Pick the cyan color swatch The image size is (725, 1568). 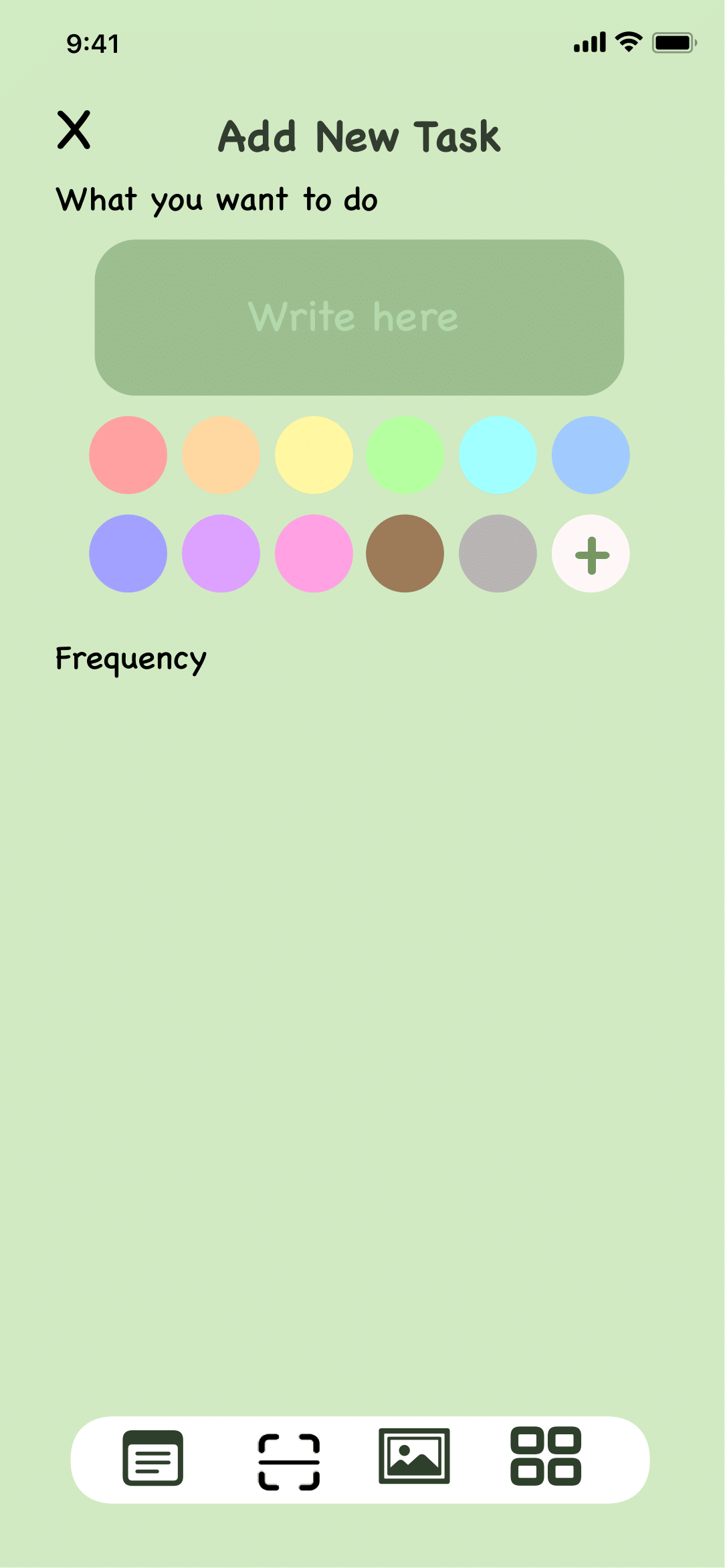click(x=498, y=455)
